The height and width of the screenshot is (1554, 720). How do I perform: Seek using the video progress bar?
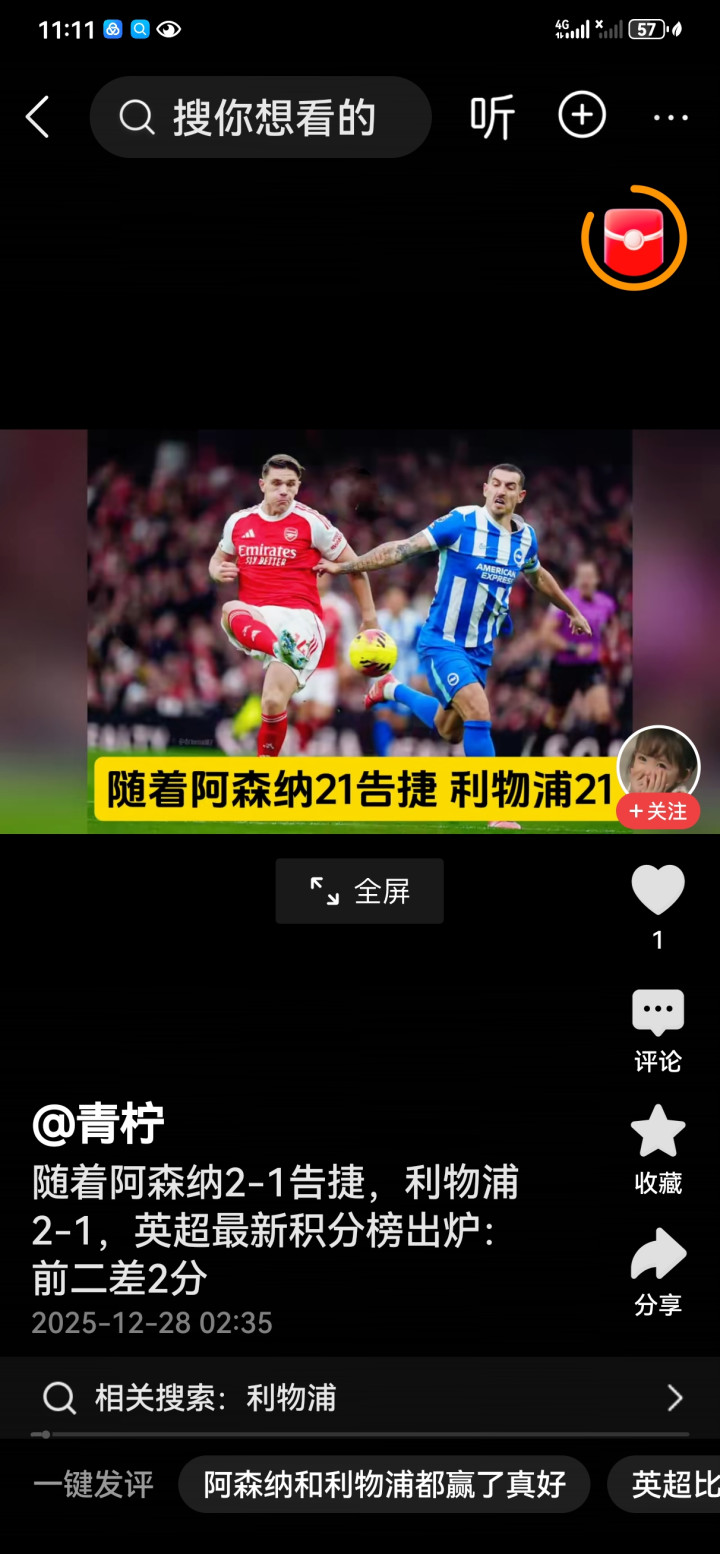(360, 1434)
